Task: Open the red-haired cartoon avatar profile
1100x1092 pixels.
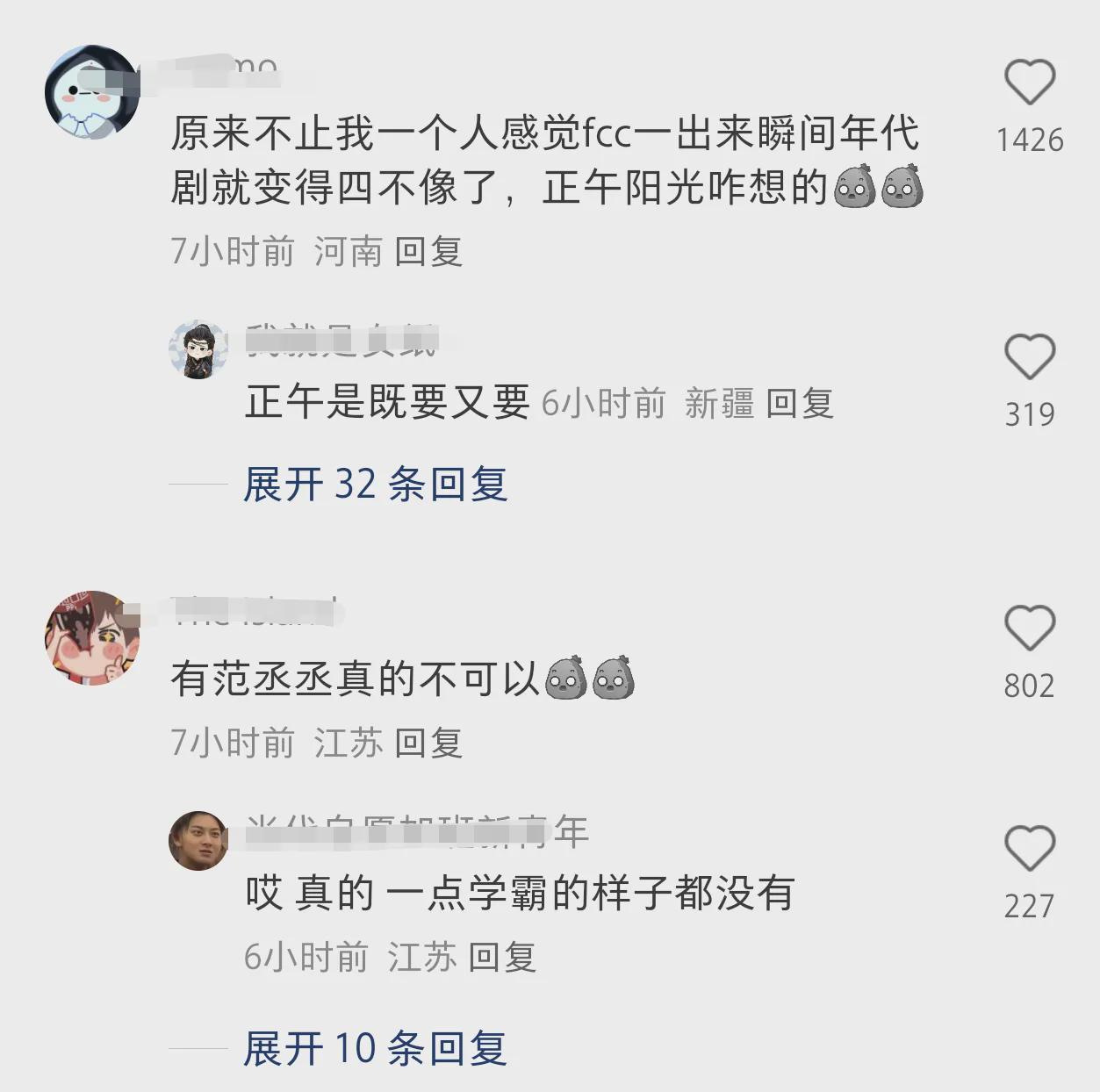Action: click(x=92, y=637)
